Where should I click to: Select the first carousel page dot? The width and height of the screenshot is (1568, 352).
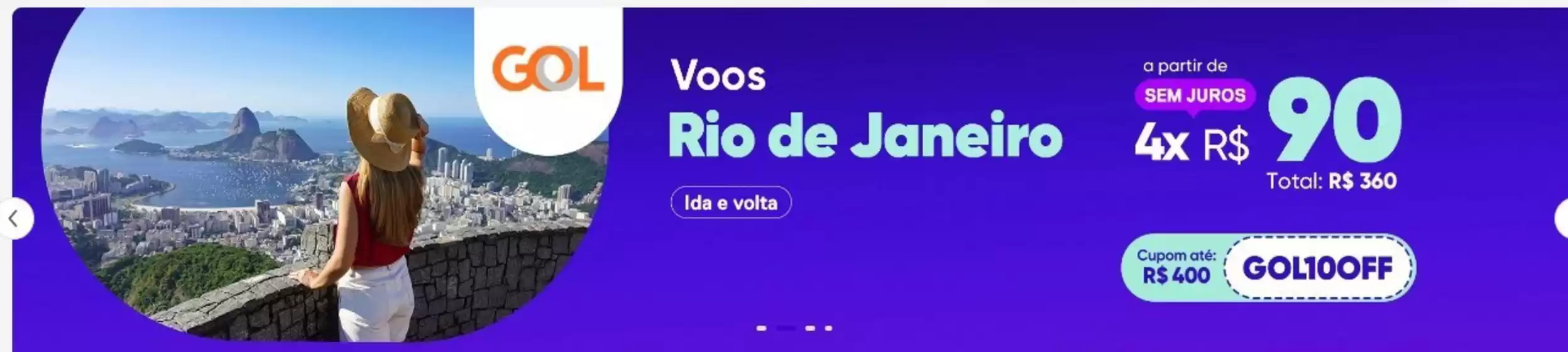pyautogui.click(x=761, y=328)
